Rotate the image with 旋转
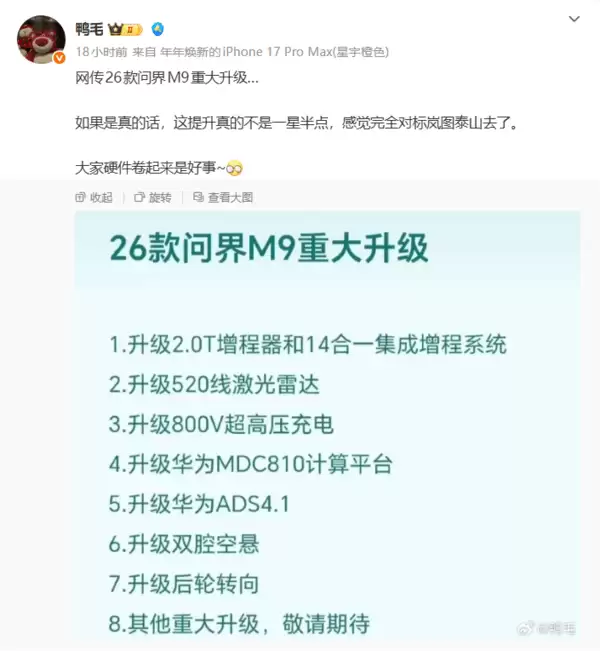 click(154, 198)
